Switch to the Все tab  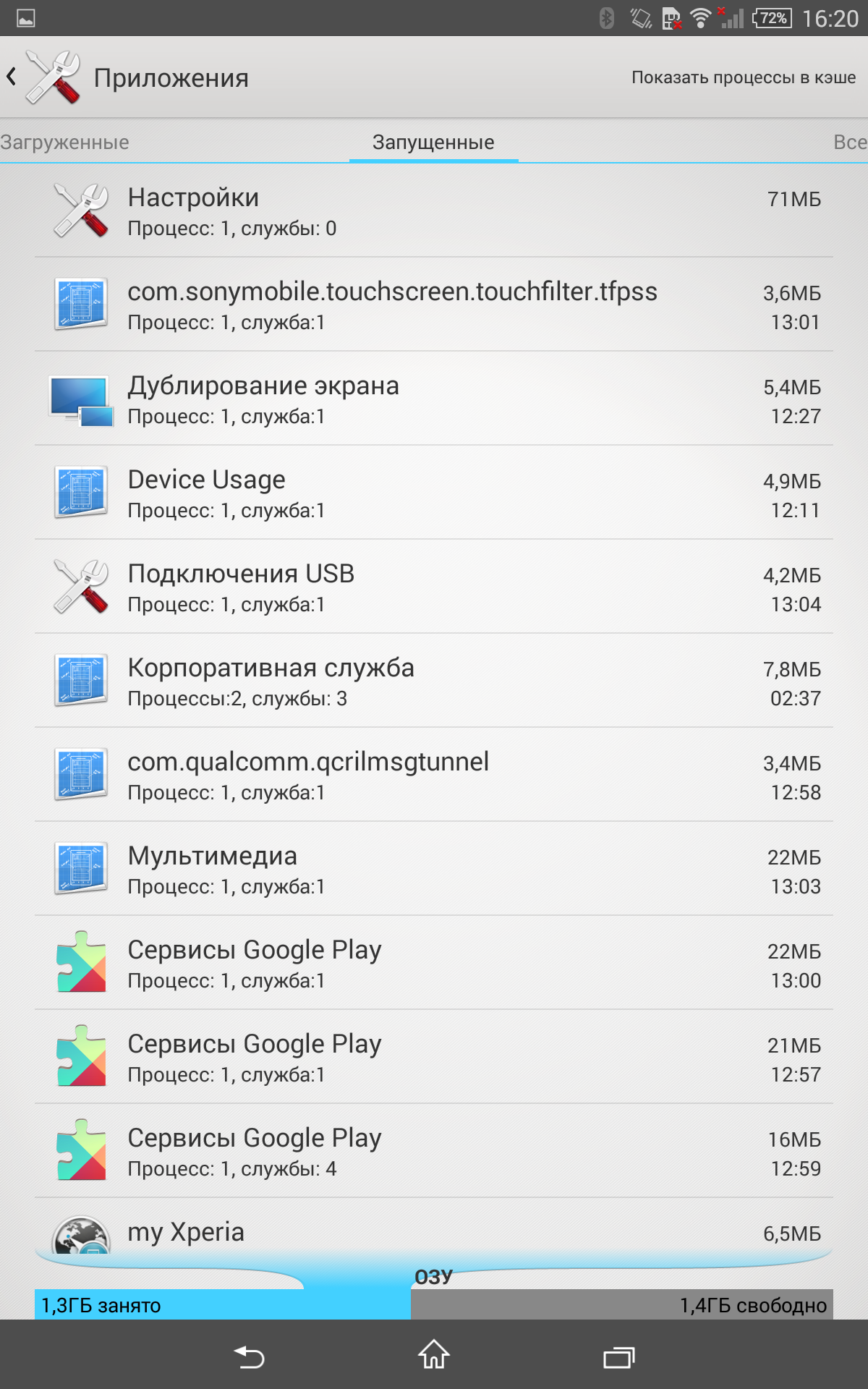849,143
